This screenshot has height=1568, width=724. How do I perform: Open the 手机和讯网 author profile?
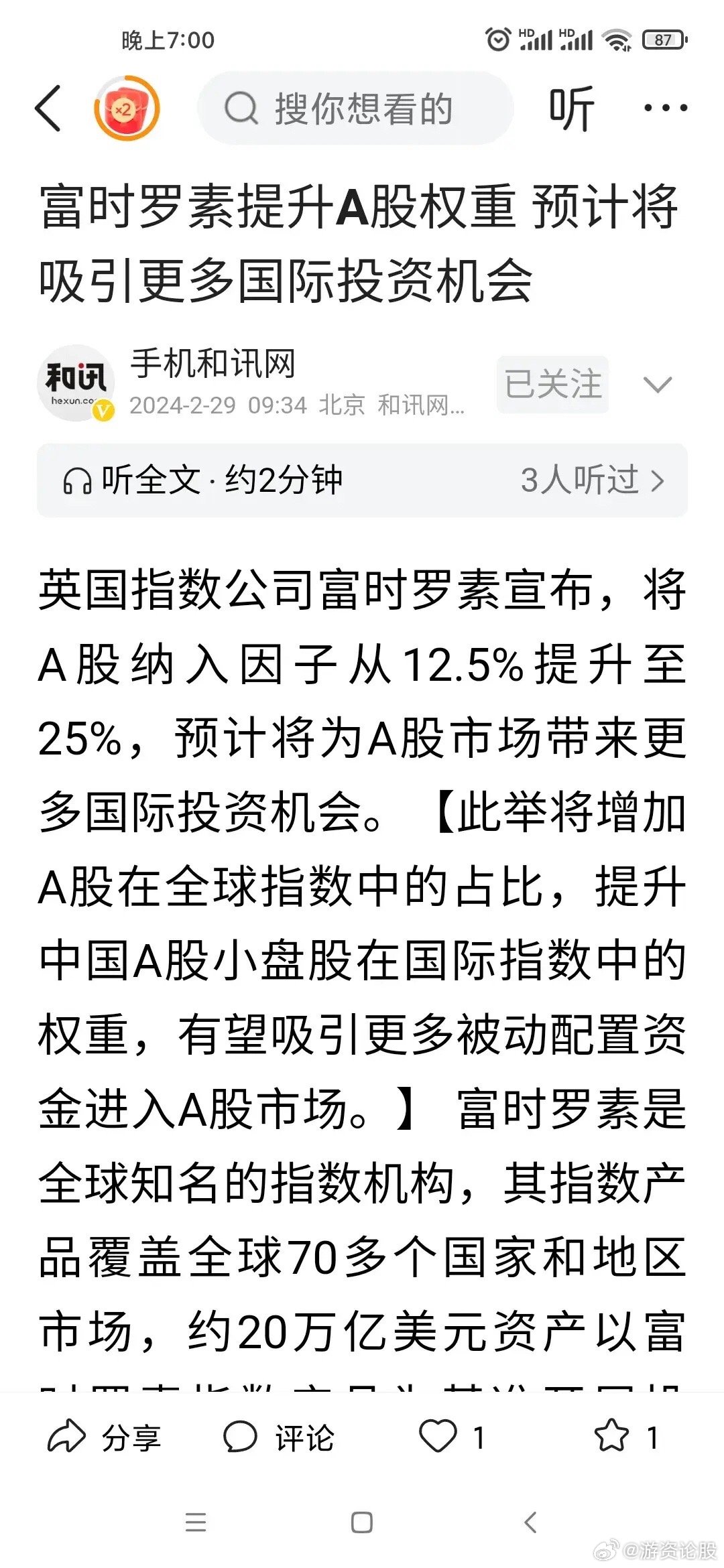point(213,365)
